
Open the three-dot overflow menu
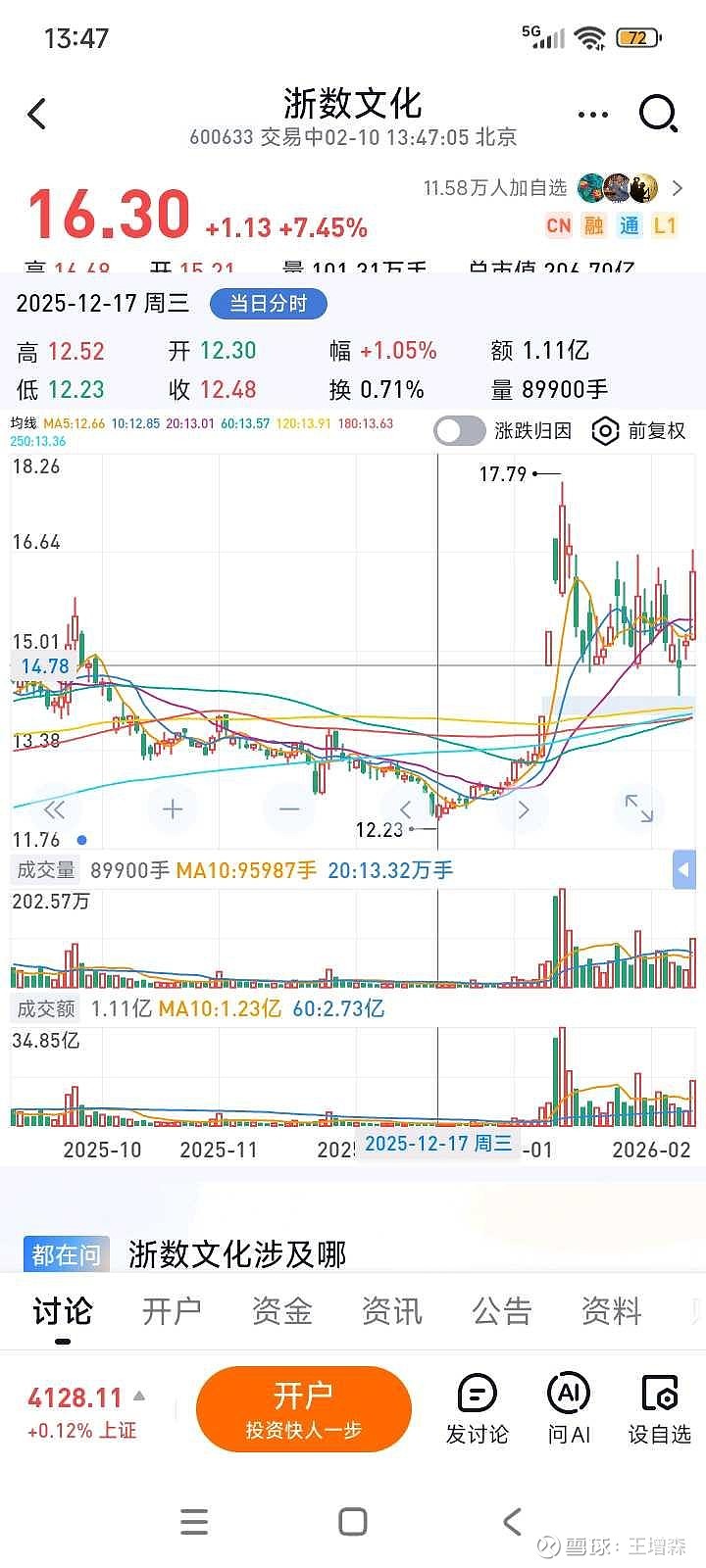click(x=592, y=115)
